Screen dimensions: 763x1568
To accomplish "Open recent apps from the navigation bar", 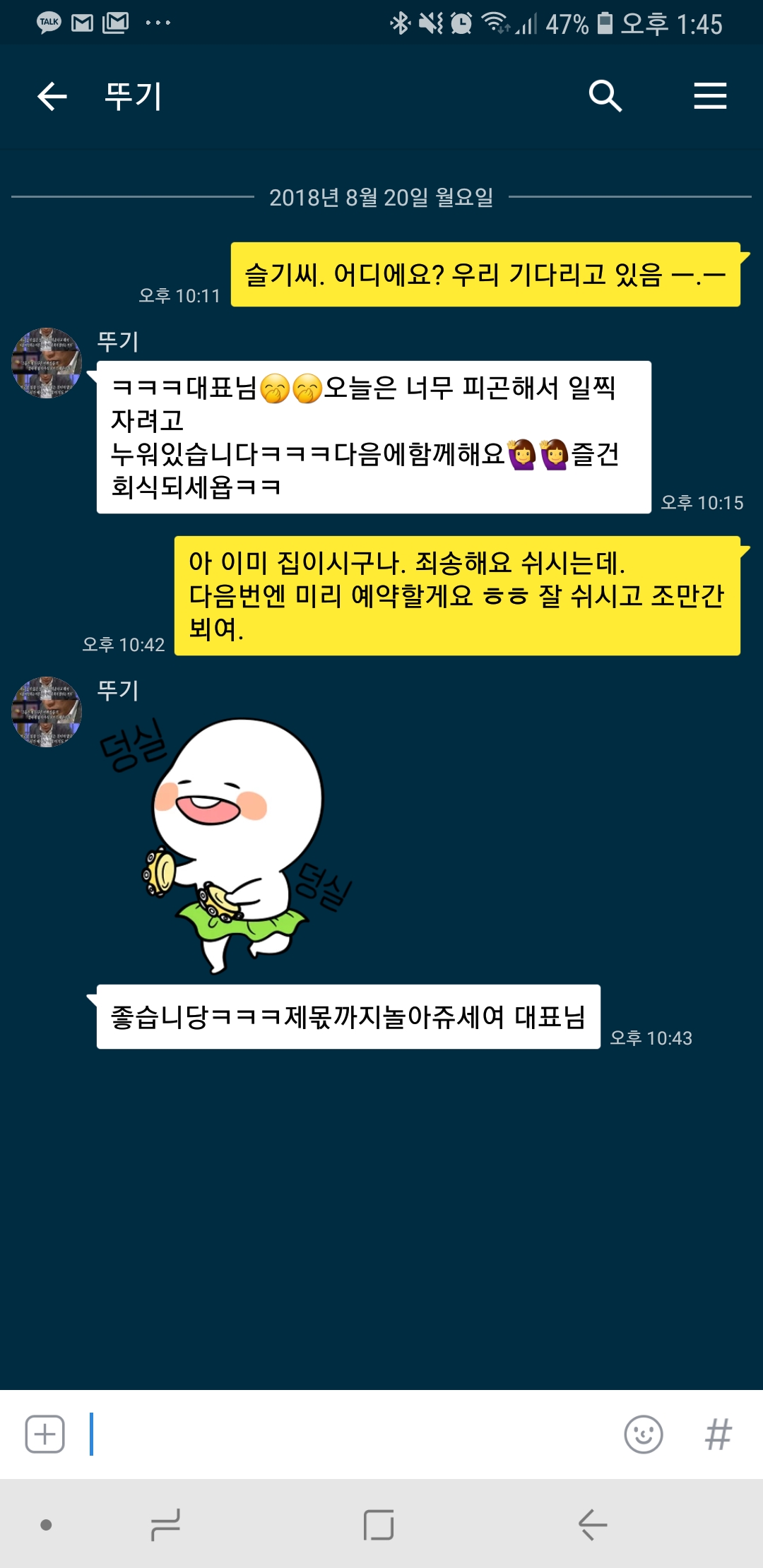I will click(x=166, y=1525).
